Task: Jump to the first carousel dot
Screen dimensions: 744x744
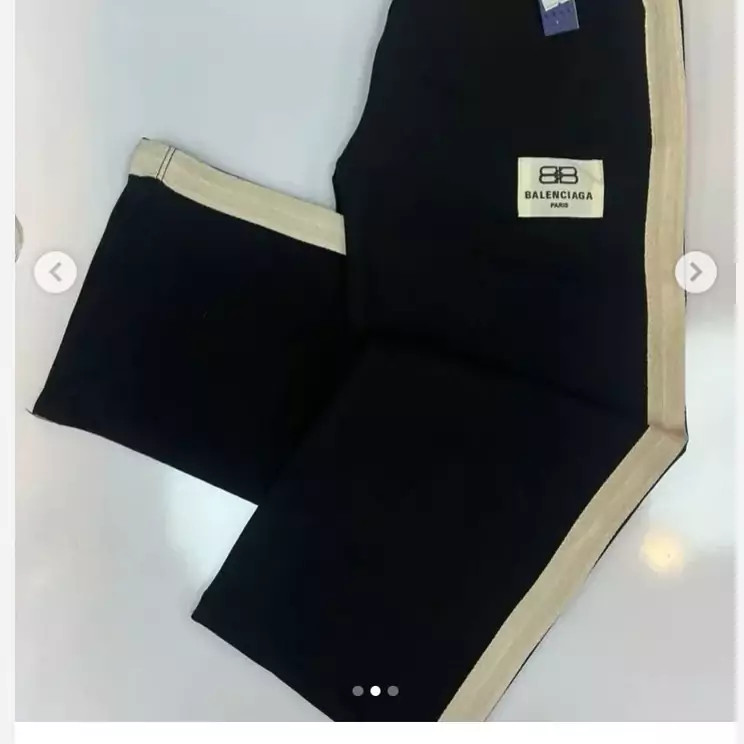Action: [x=358, y=691]
